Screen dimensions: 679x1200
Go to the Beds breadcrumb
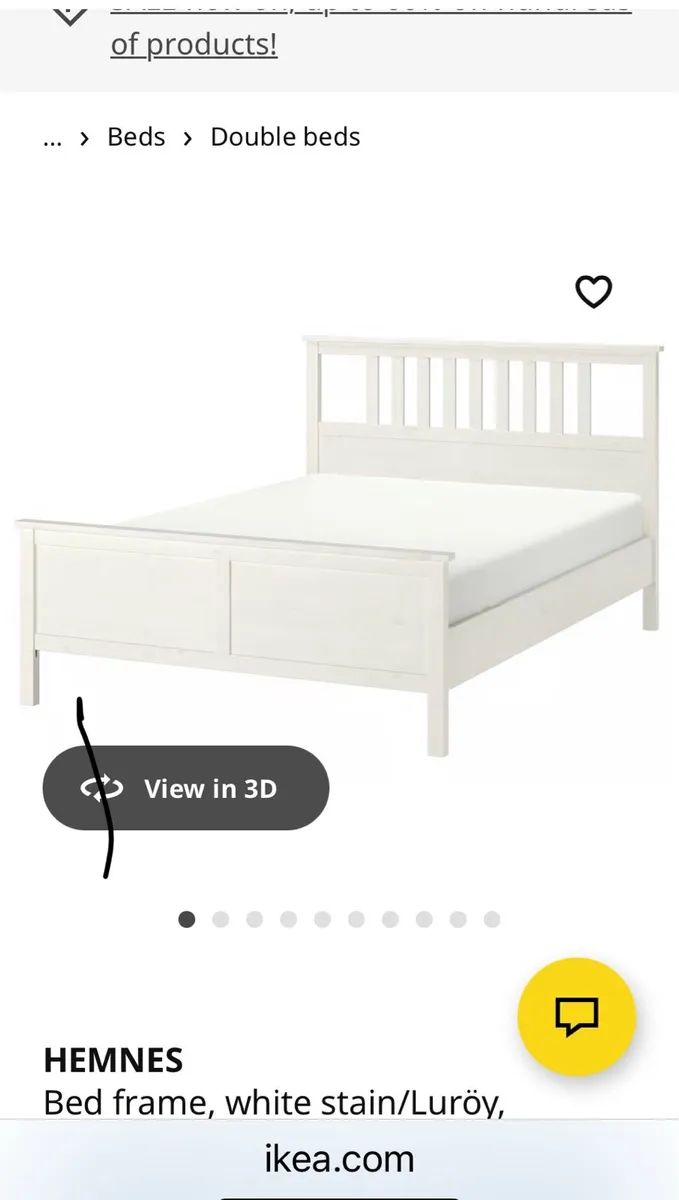[136, 137]
